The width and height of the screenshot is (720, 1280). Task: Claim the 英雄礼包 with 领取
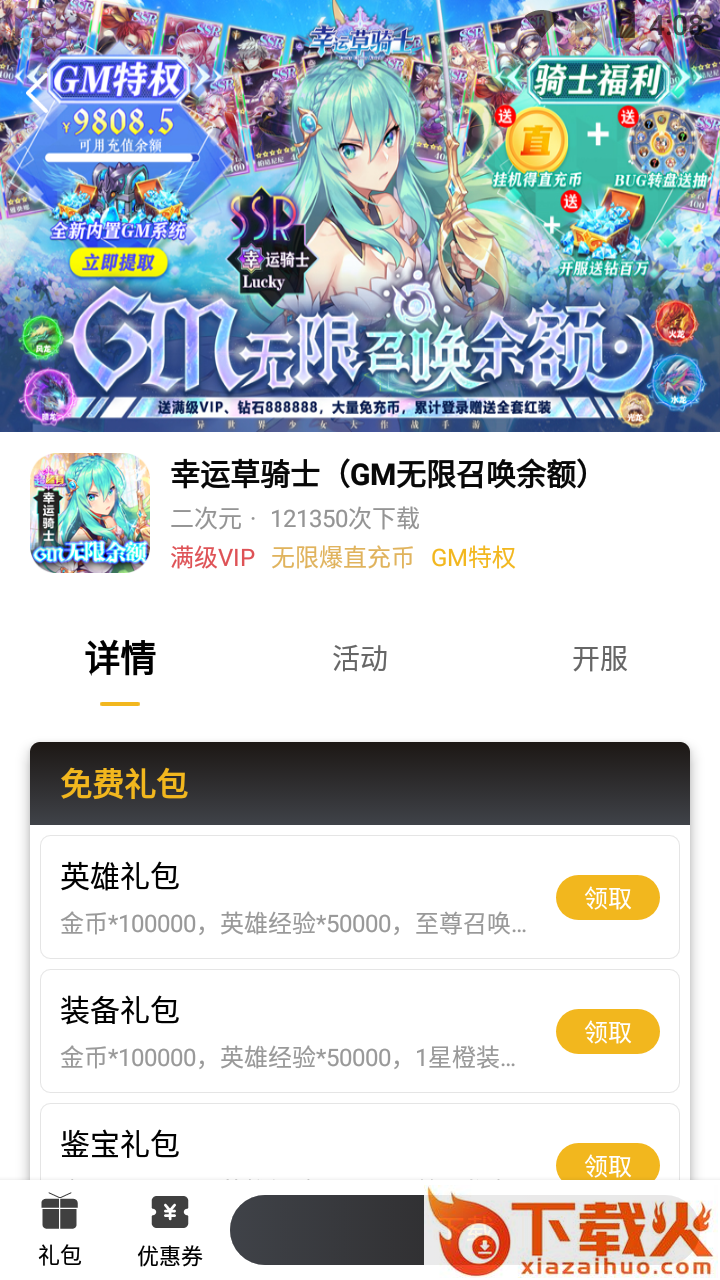click(x=608, y=897)
